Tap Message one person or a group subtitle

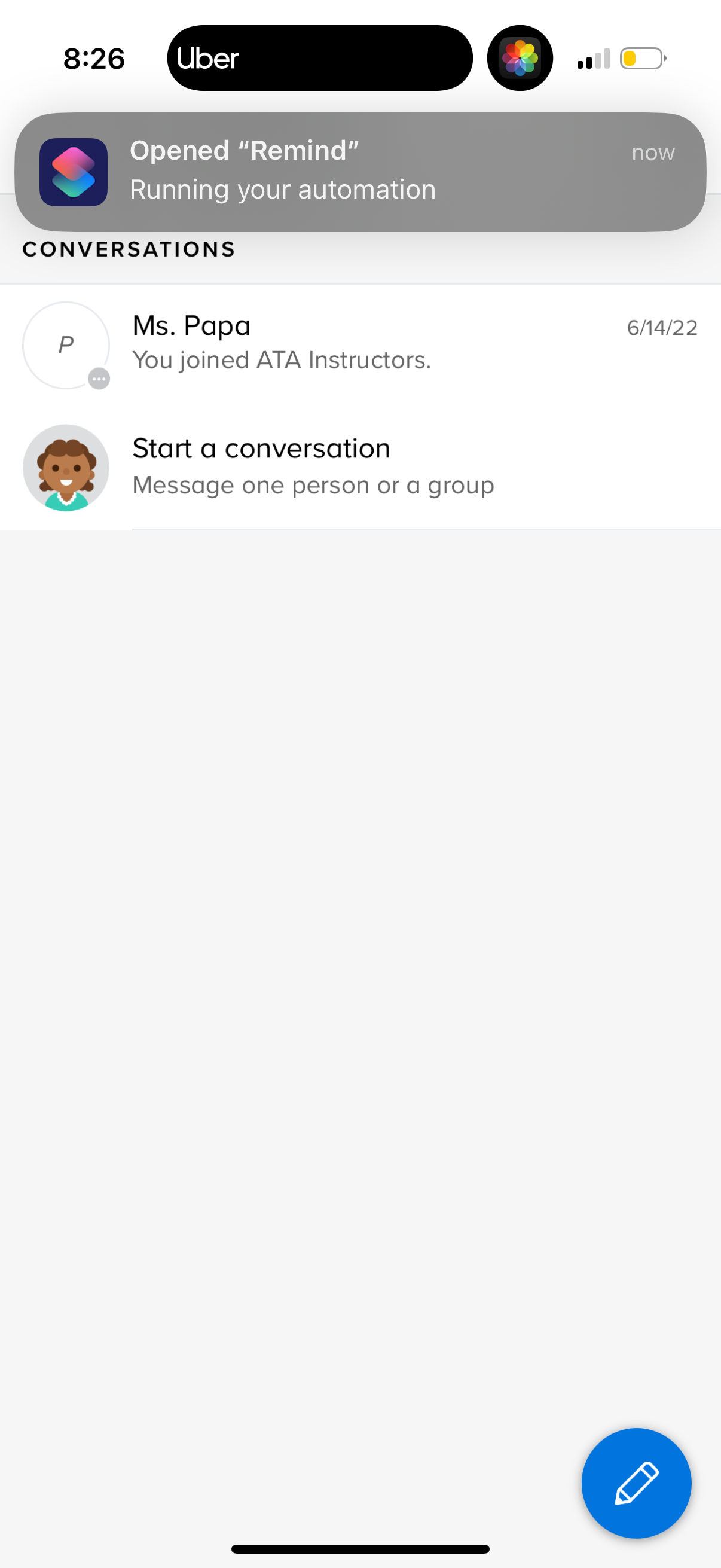click(x=313, y=484)
